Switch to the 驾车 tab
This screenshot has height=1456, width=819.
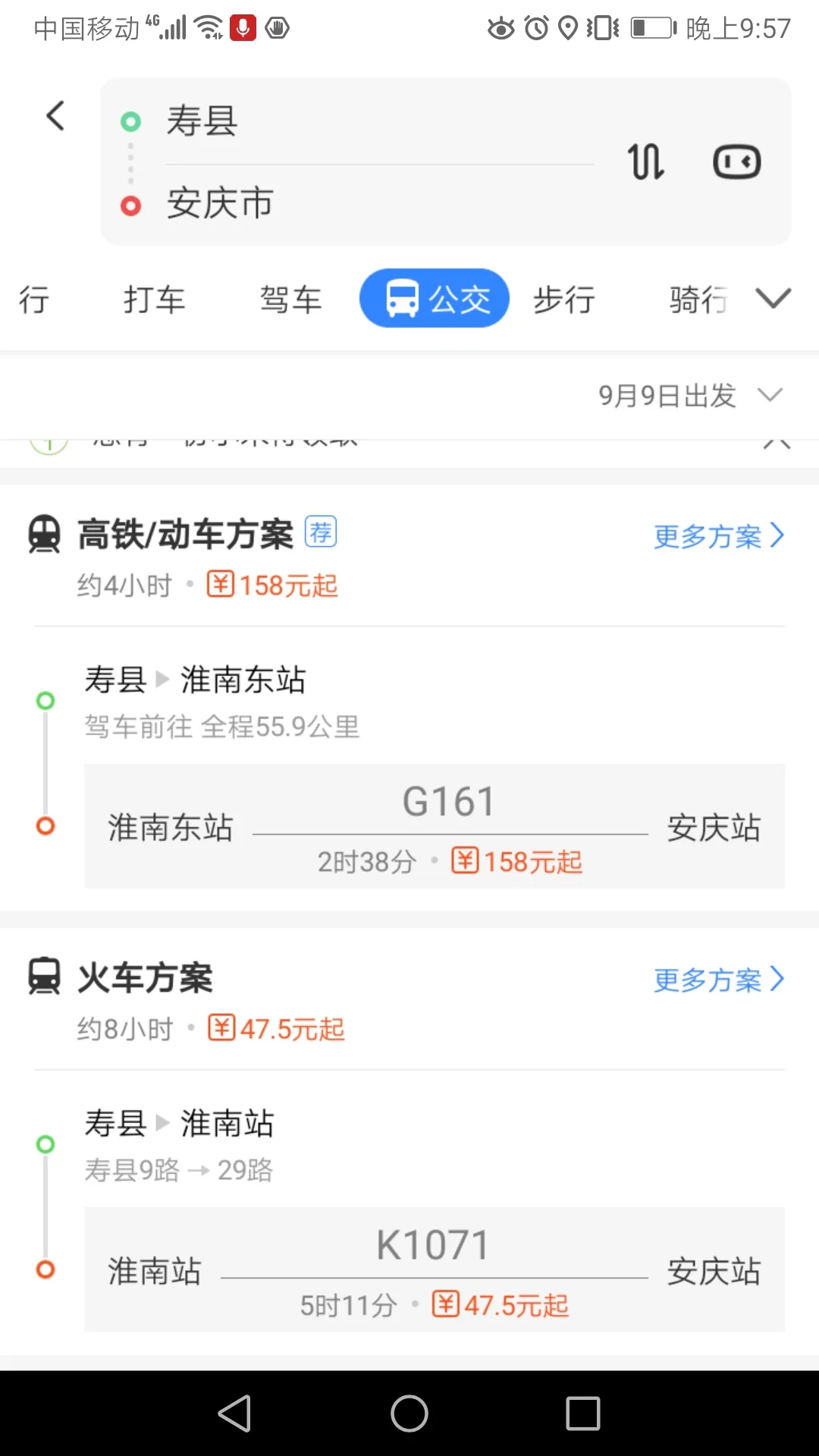pos(291,299)
